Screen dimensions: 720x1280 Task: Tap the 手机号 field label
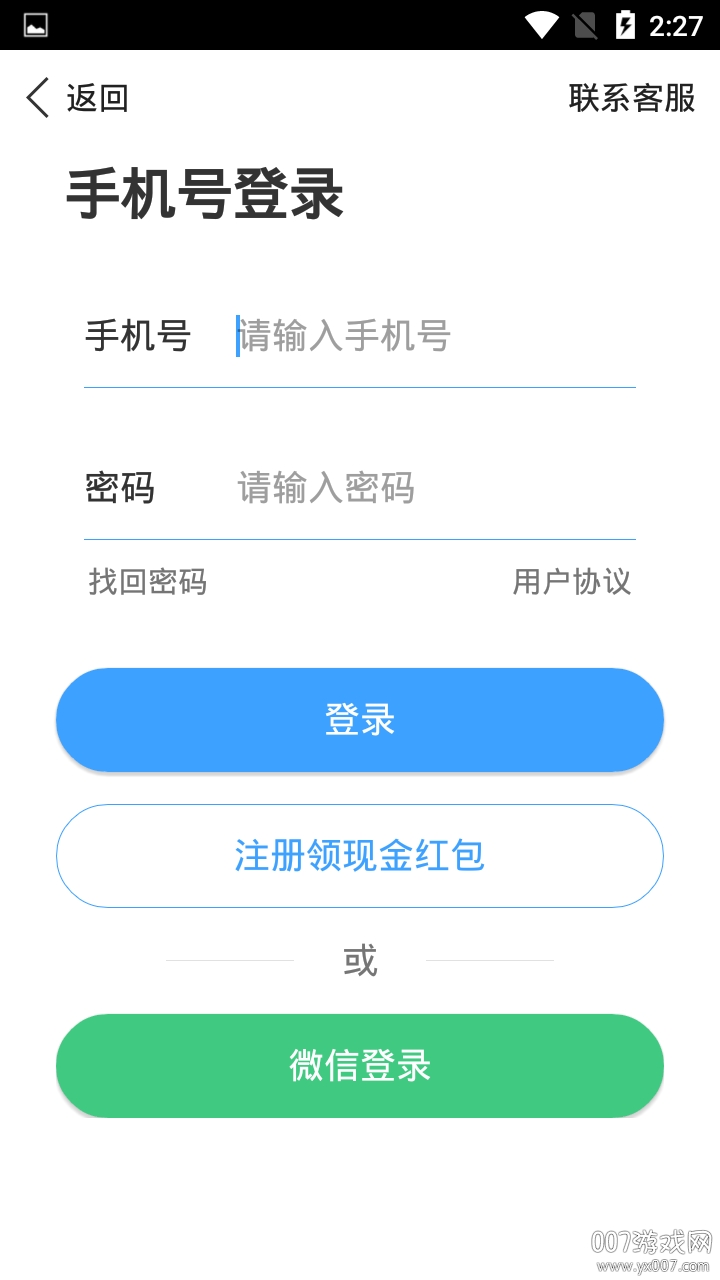pyautogui.click(x=138, y=337)
